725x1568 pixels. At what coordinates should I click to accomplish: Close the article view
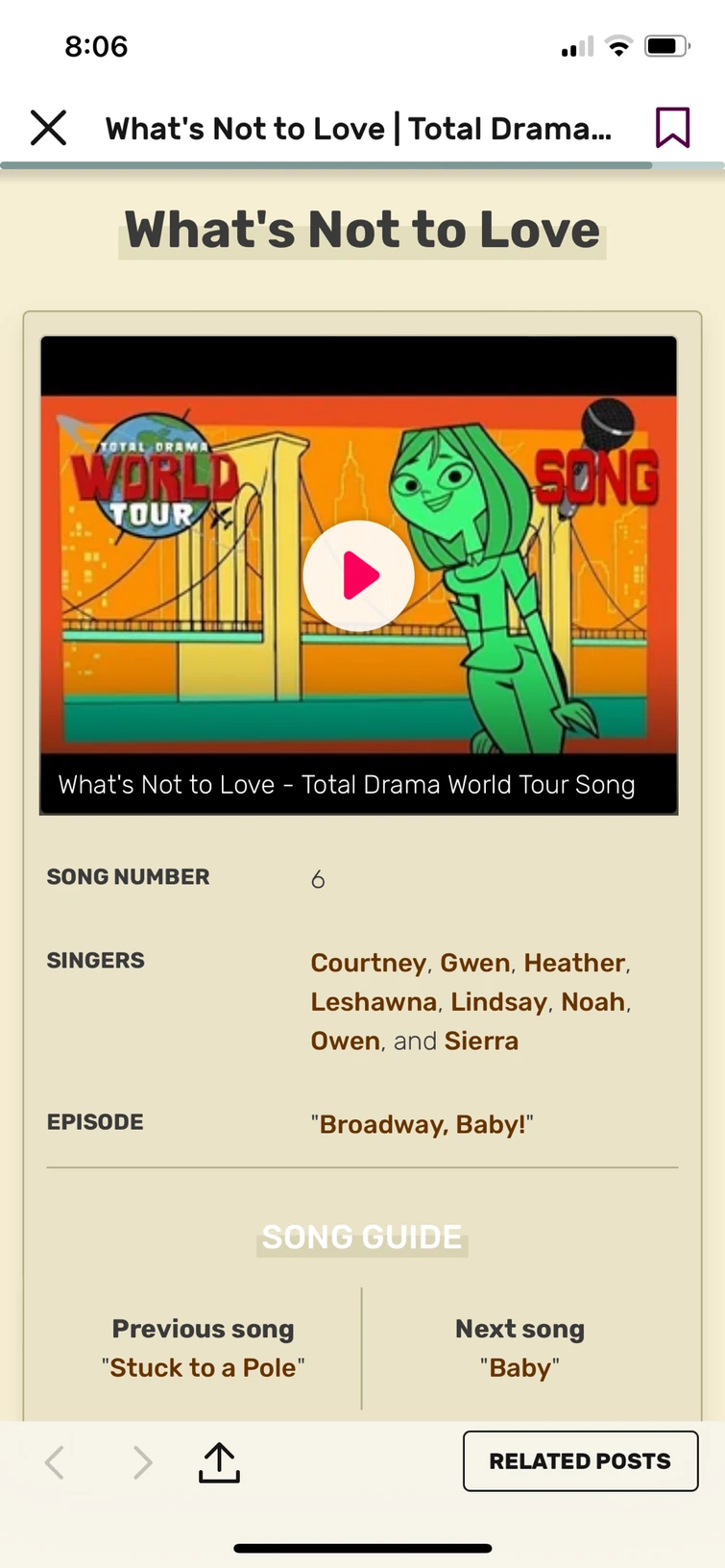click(x=48, y=128)
